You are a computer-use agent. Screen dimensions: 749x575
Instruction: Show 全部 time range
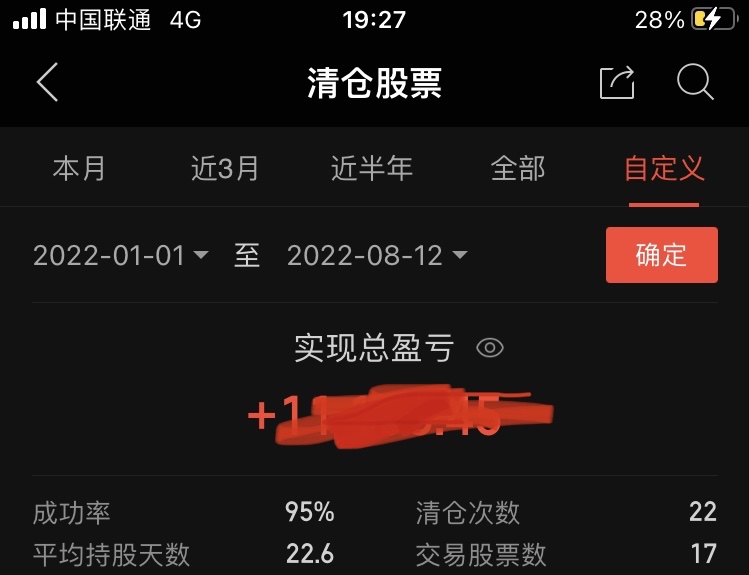(x=518, y=168)
